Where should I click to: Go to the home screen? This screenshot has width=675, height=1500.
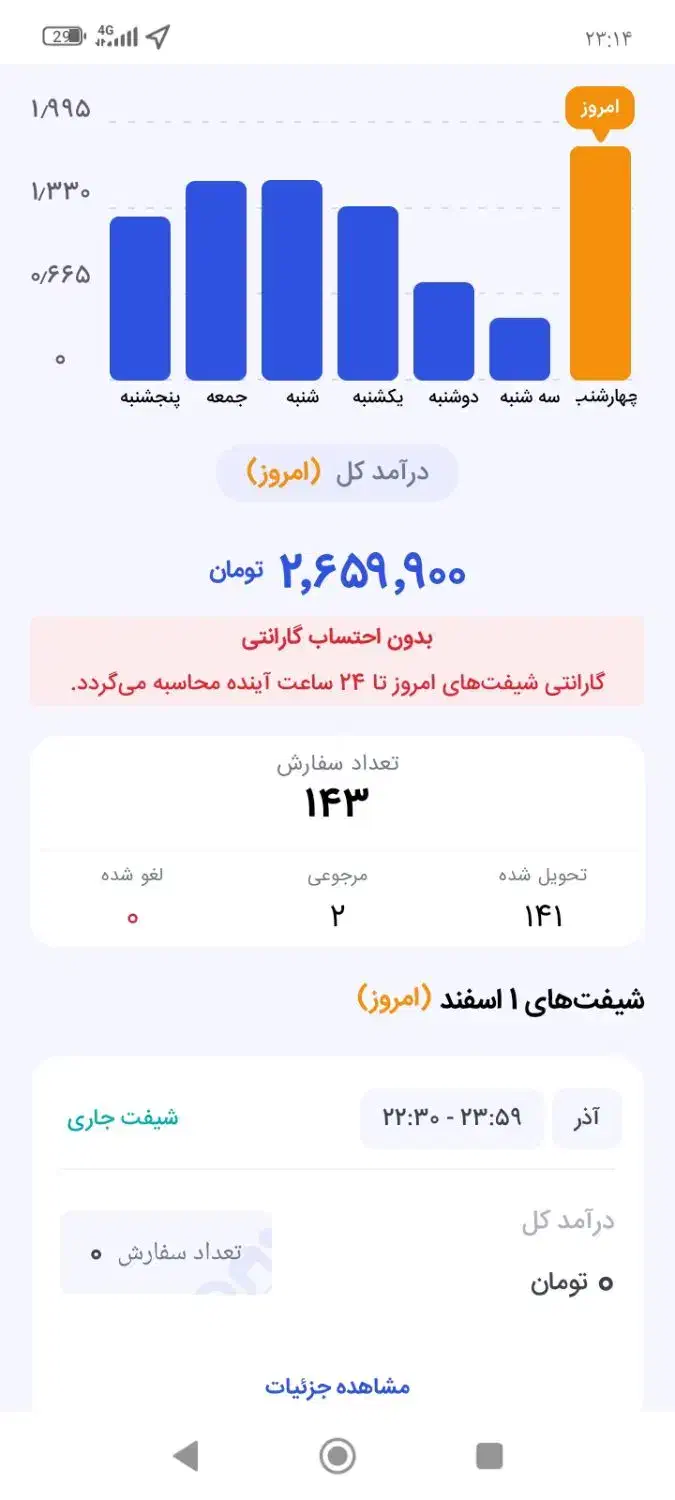338,1456
